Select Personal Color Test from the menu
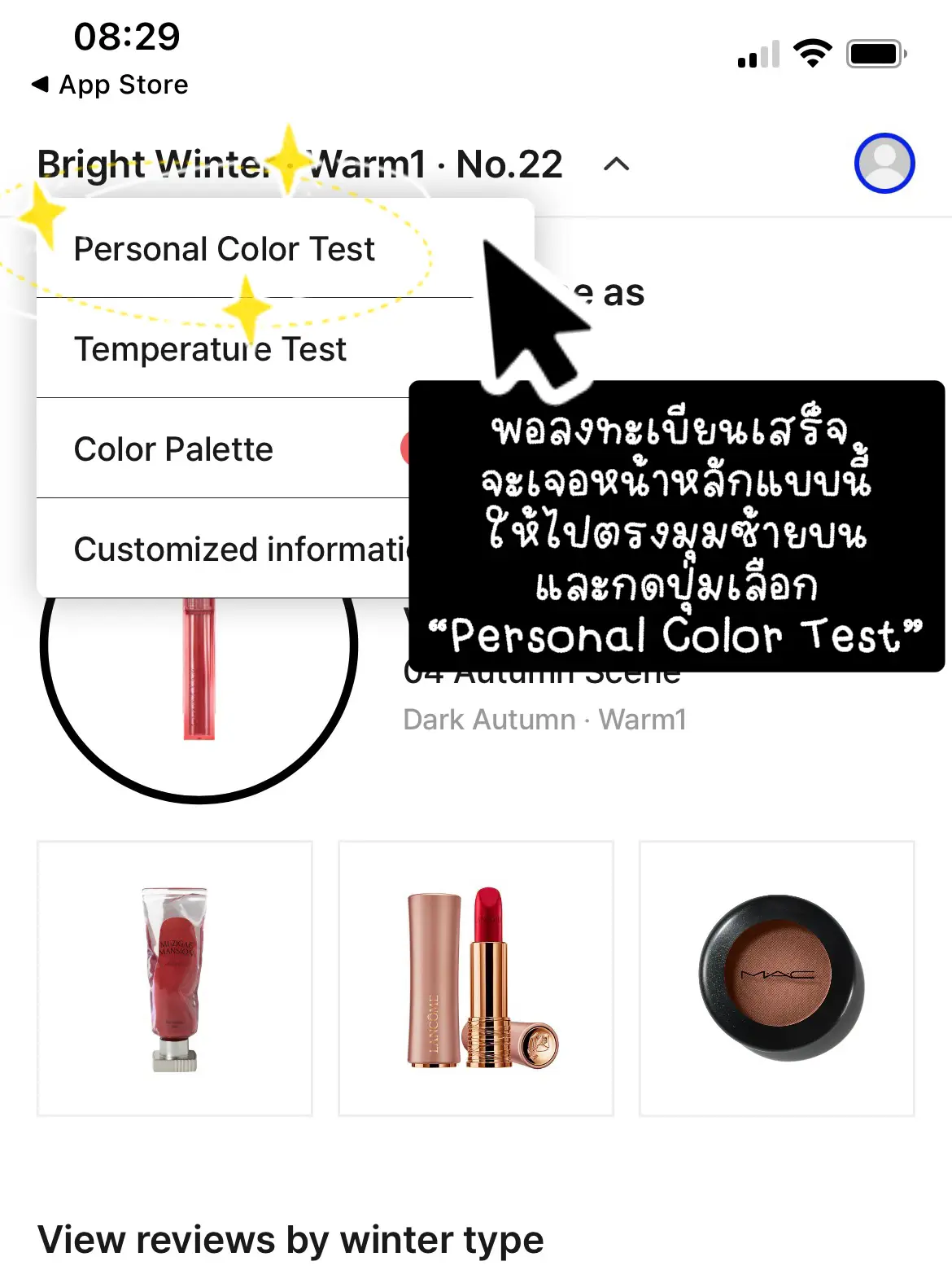The width and height of the screenshot is (952, 1270). tap(225, 249)
